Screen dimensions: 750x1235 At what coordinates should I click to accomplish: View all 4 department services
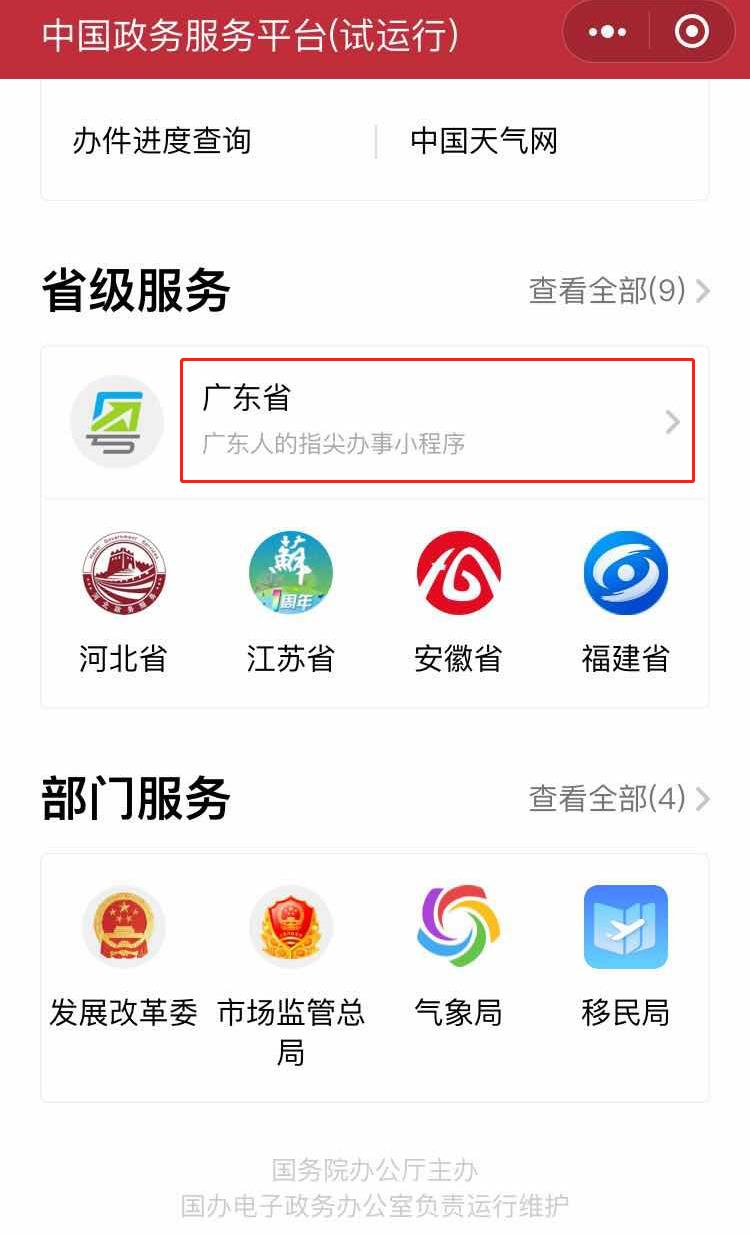point(619,798)
